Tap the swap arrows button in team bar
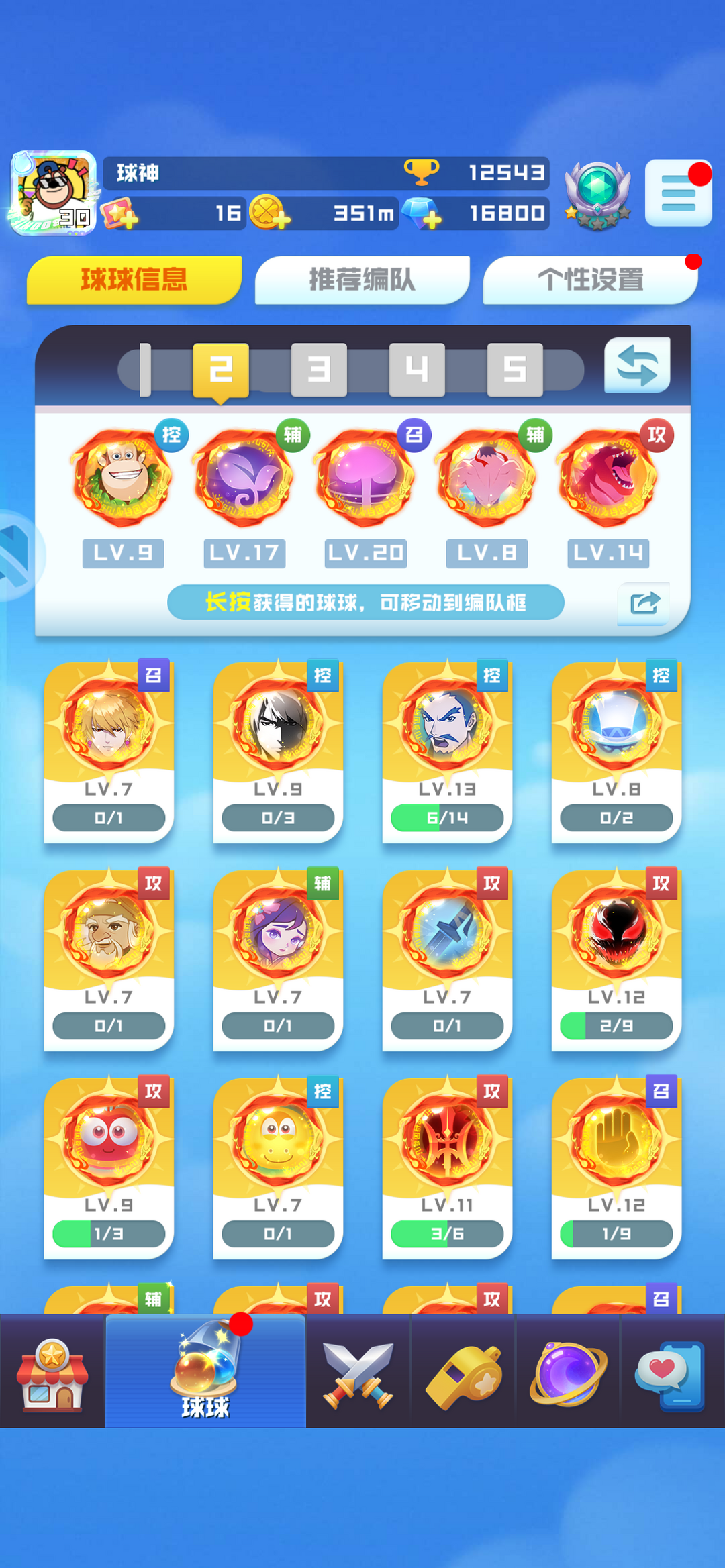The height and width of the screenshot is (1568, 725). 637,366
